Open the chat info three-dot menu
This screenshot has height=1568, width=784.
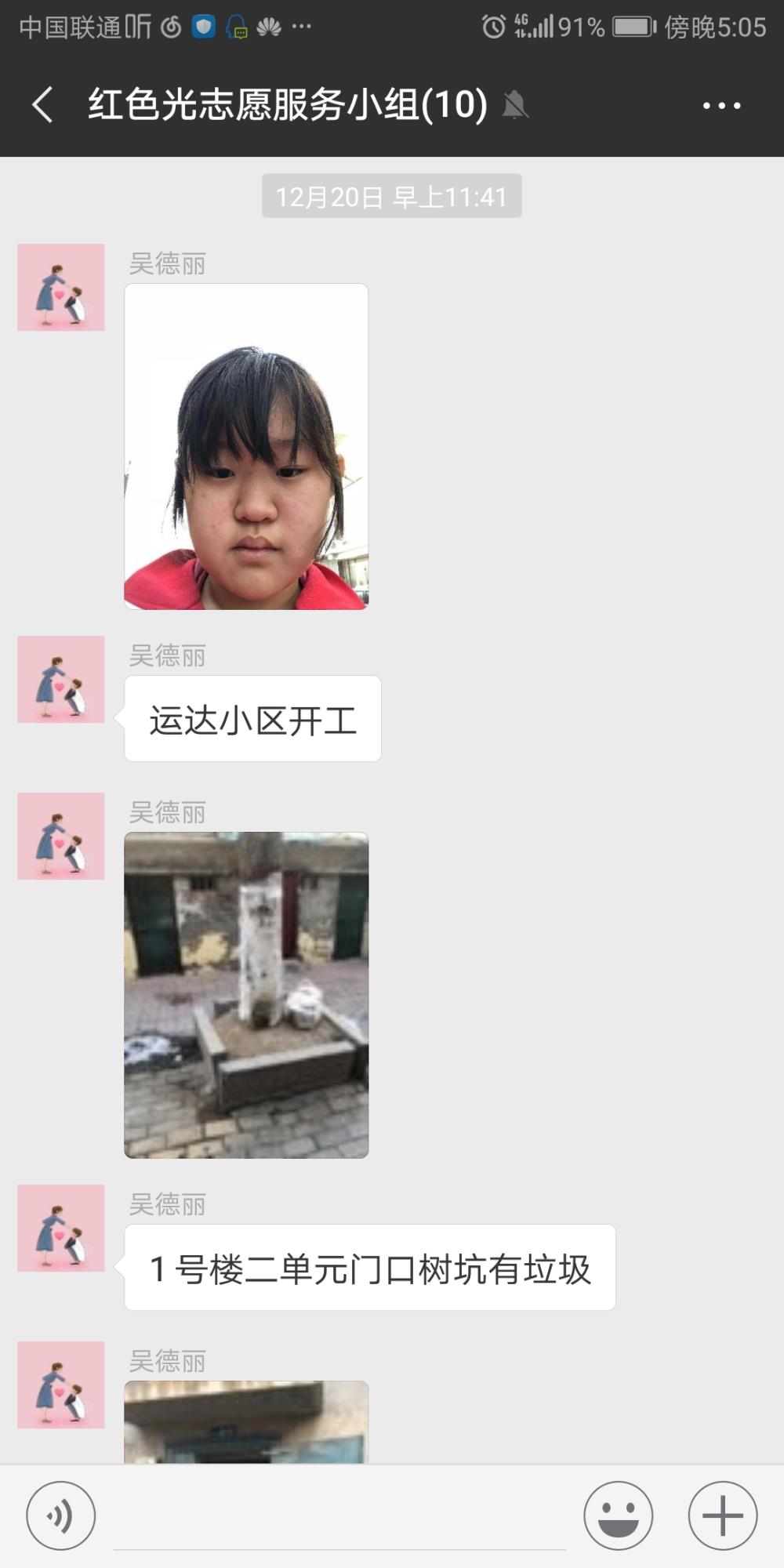point(721,105)
